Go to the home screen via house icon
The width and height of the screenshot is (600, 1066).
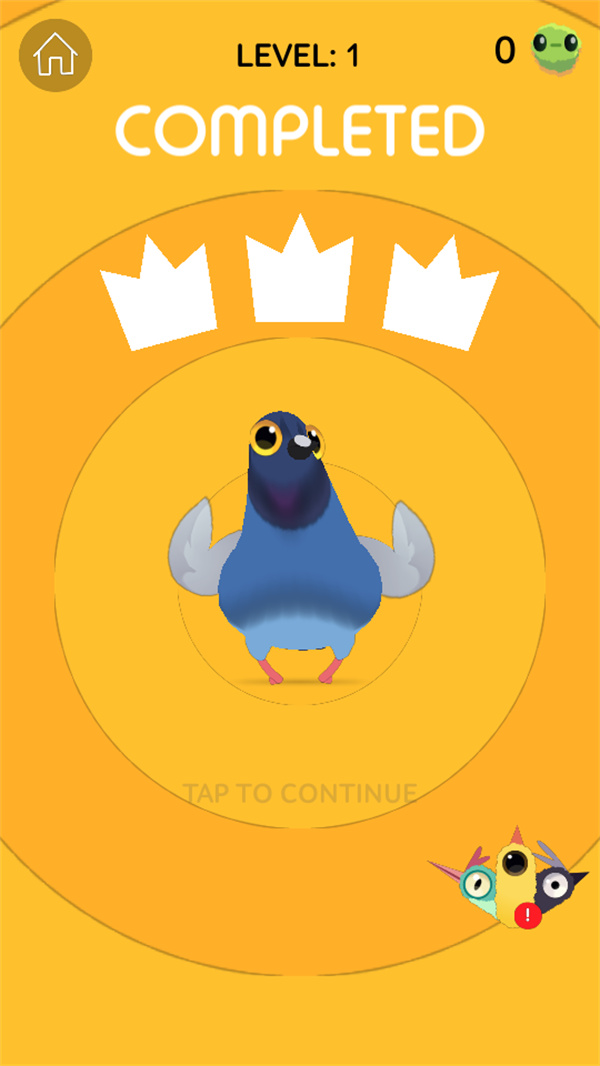(x=56, y=56)
